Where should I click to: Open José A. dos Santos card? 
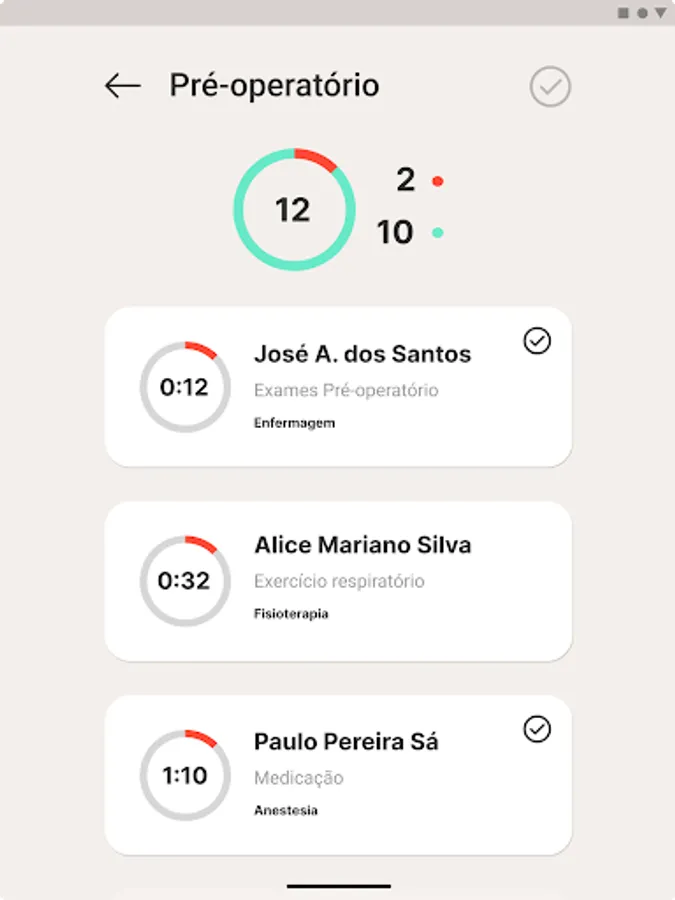pyautogui.click(x=338, y=386)
